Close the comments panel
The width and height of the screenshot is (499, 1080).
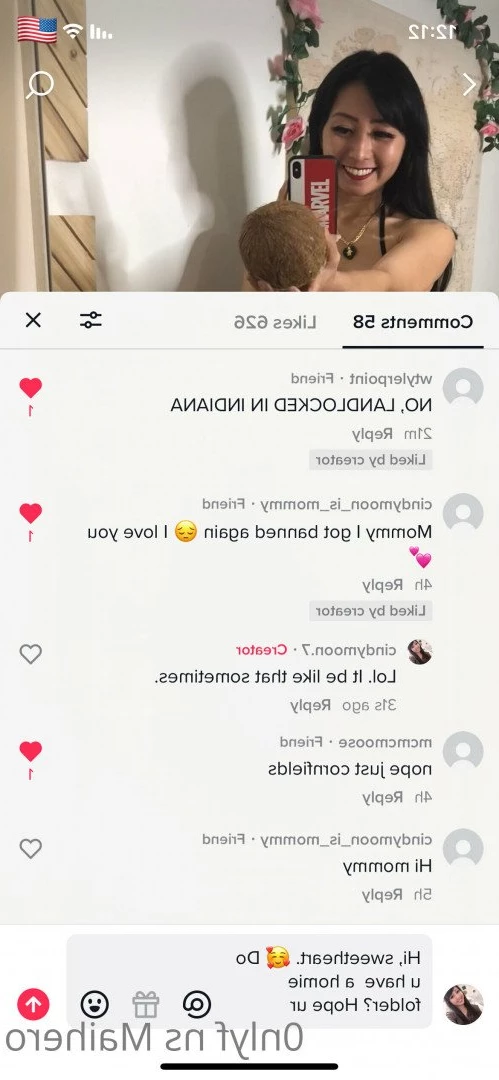pos(33,320)
